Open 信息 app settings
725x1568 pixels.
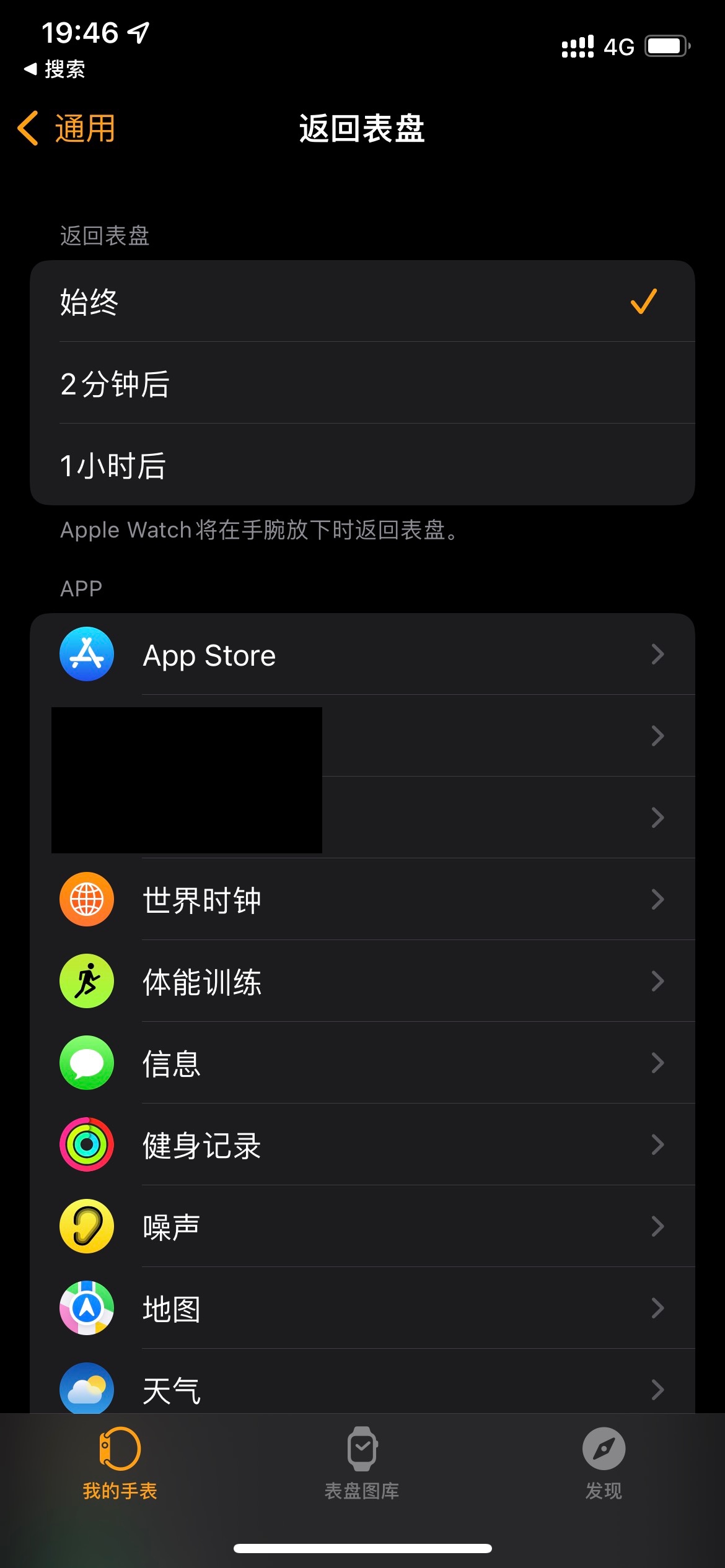362,1063
